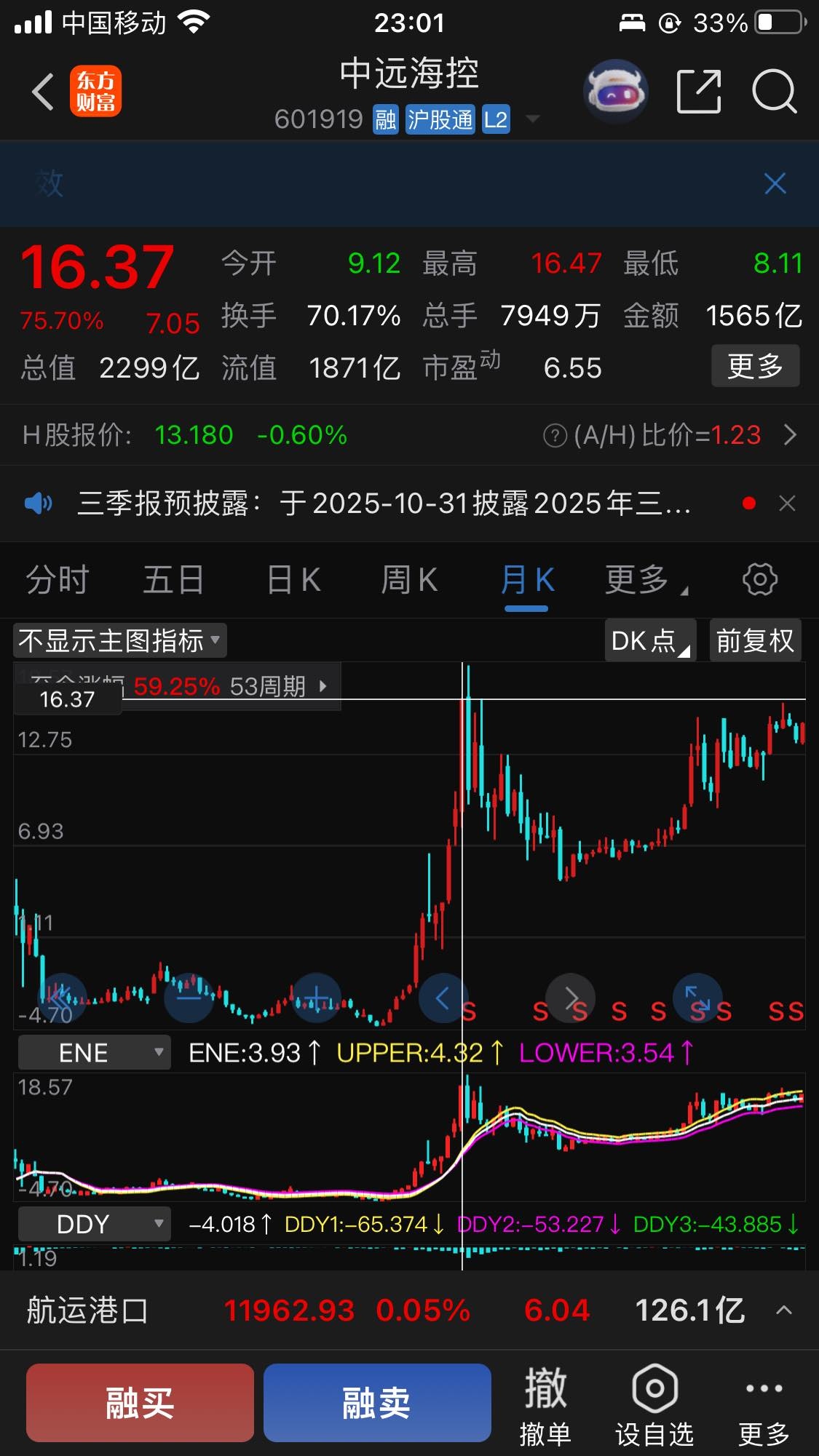Switch to the 日K chart tab
819x1456 pixels.
click(291, 580)
